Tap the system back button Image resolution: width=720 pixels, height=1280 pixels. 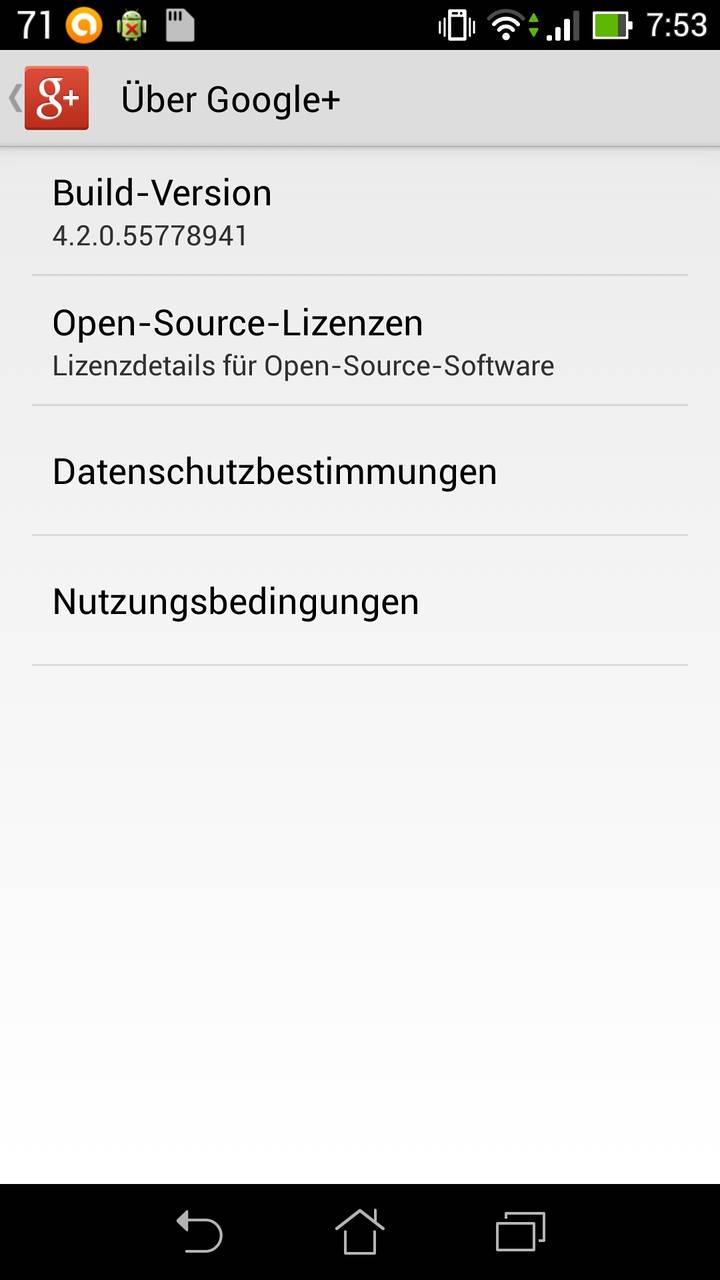tap(199, 1231)
